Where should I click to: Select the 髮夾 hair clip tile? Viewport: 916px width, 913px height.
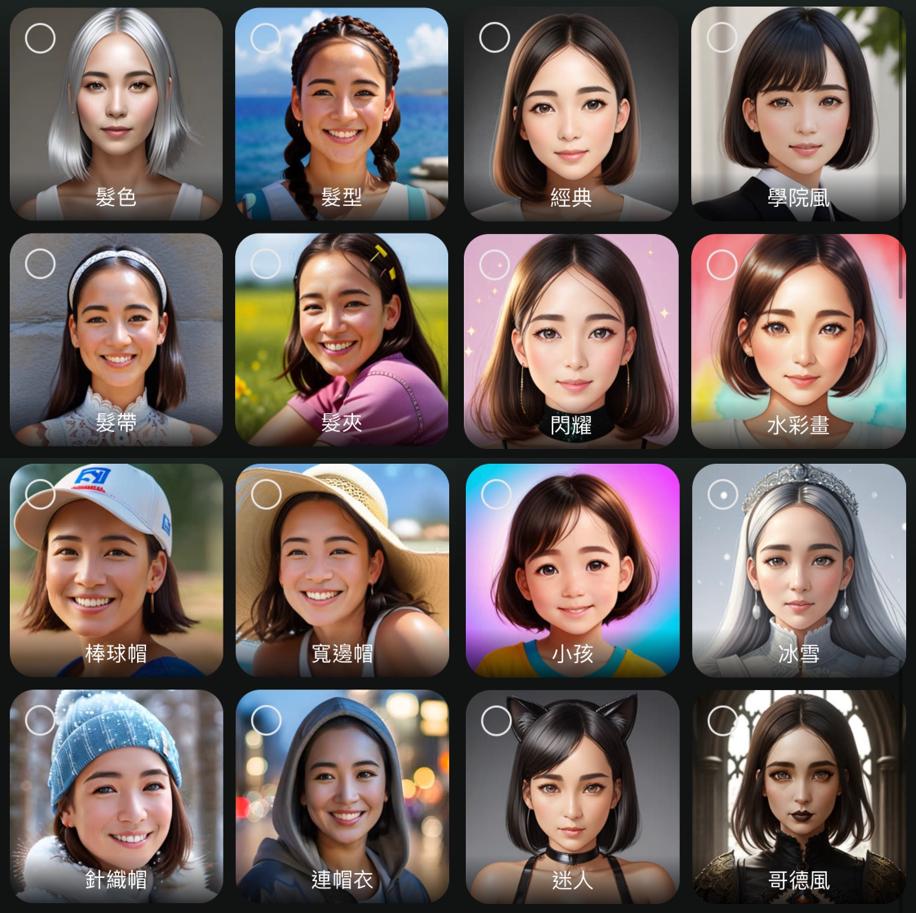pos(342,340)
